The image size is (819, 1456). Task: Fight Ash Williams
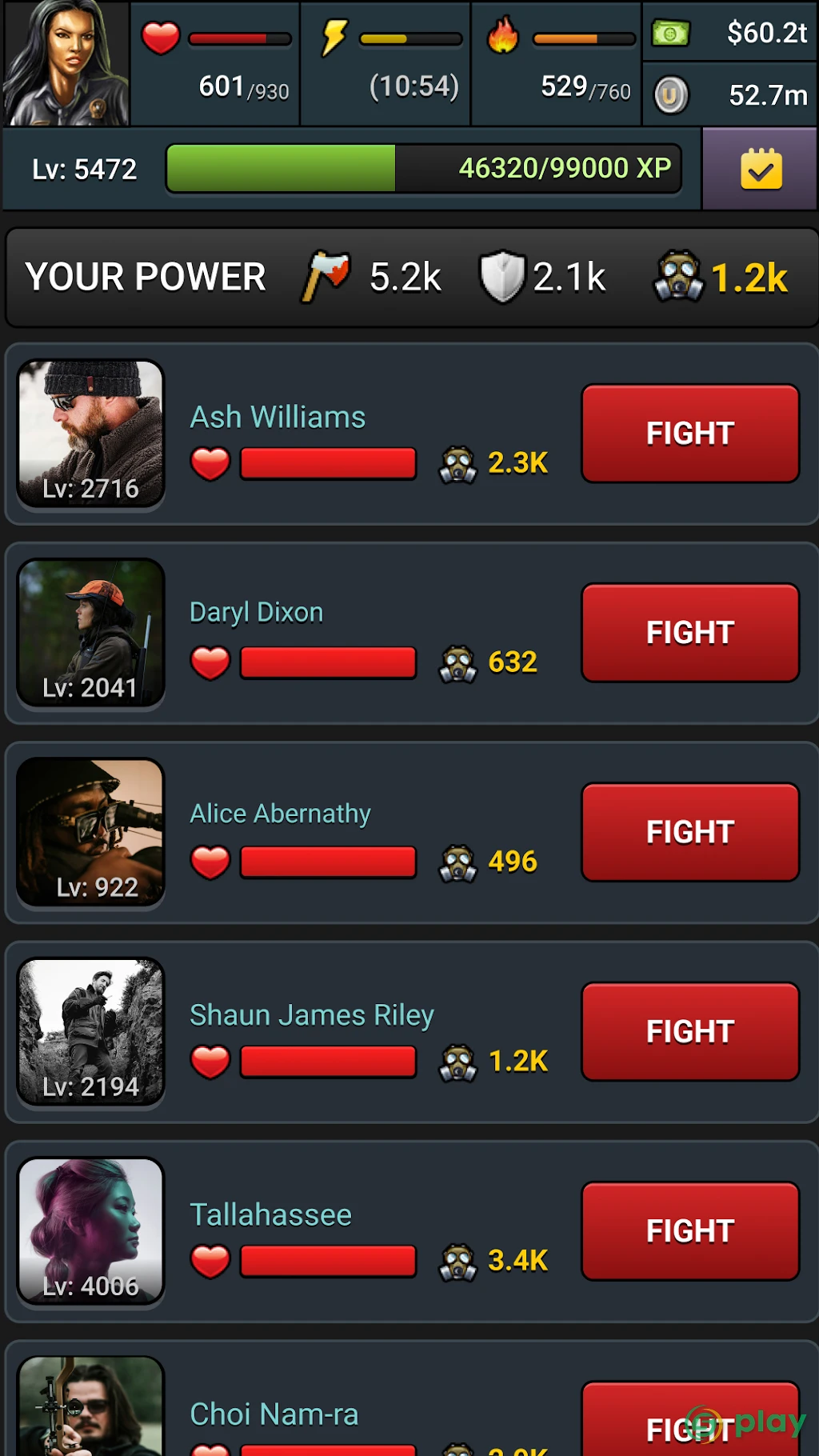690,434
